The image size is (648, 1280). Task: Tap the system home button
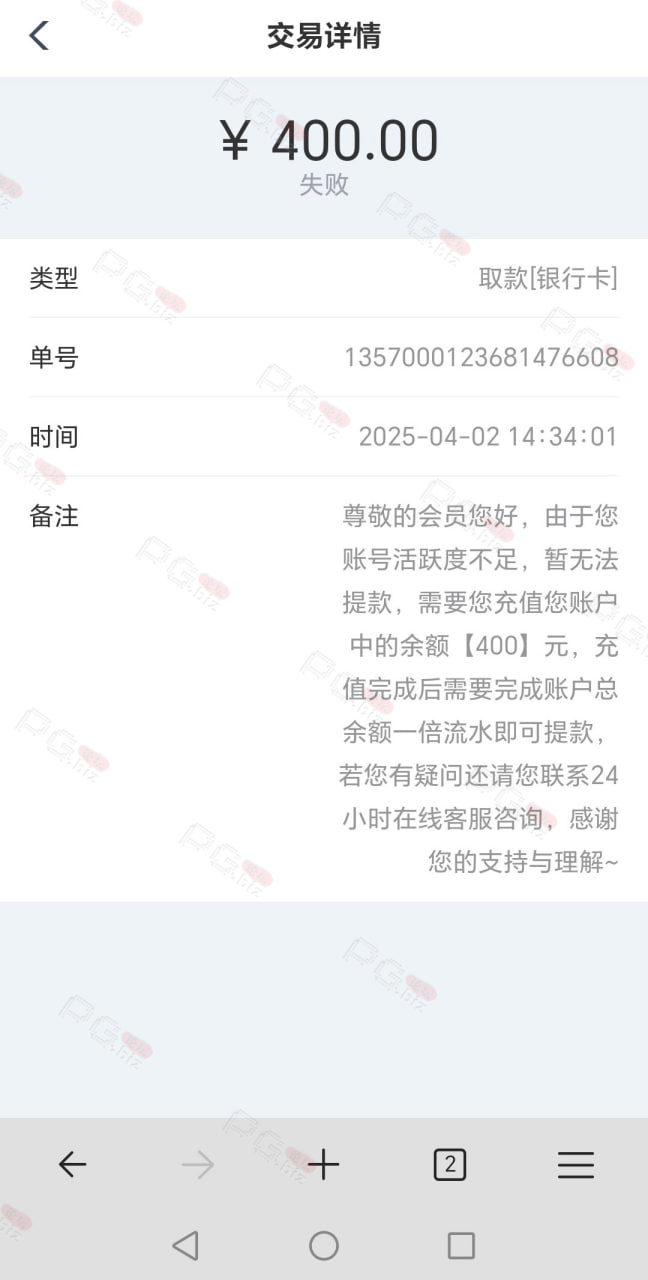(324, 1245)
